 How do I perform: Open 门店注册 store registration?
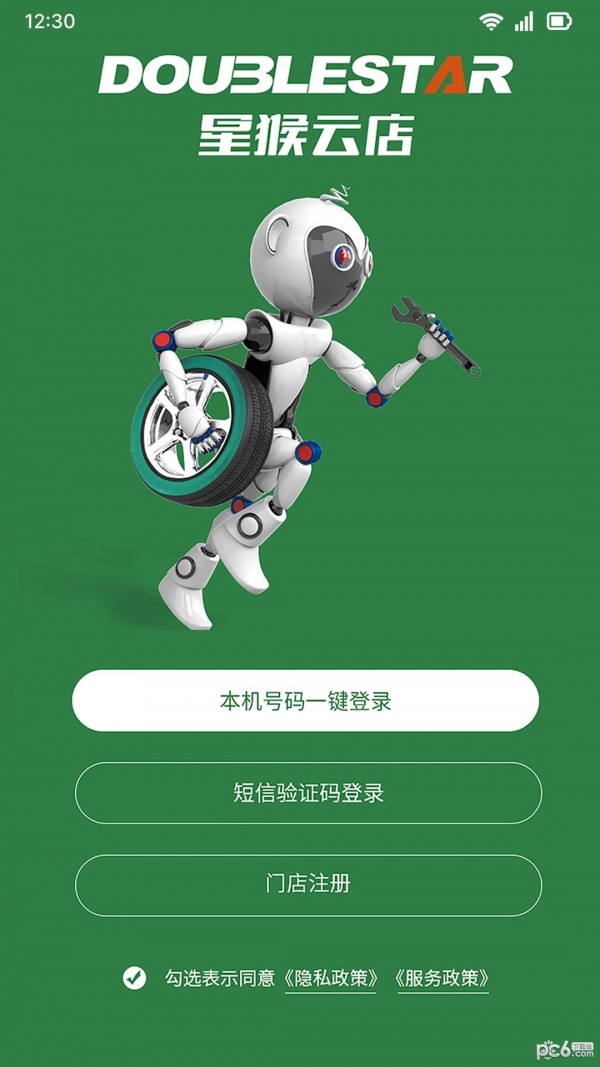tap(308, 885)
